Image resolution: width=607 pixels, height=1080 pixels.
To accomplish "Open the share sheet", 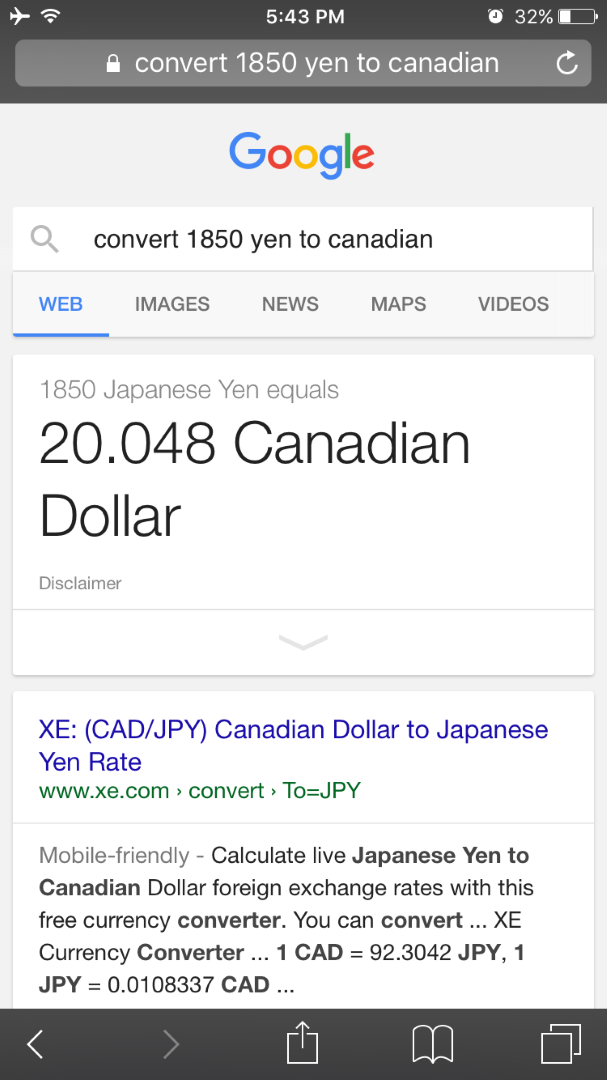I will (x=302, y=1044).
